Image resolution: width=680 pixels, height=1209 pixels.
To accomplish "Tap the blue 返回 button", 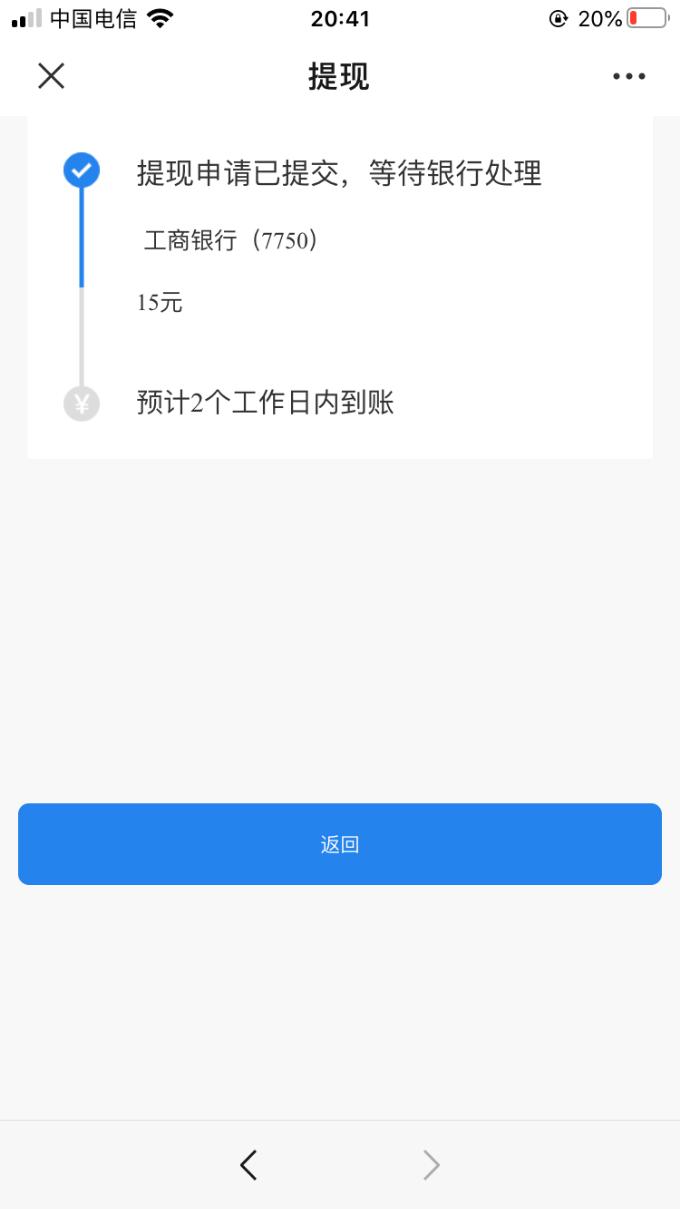I will 340,844.
